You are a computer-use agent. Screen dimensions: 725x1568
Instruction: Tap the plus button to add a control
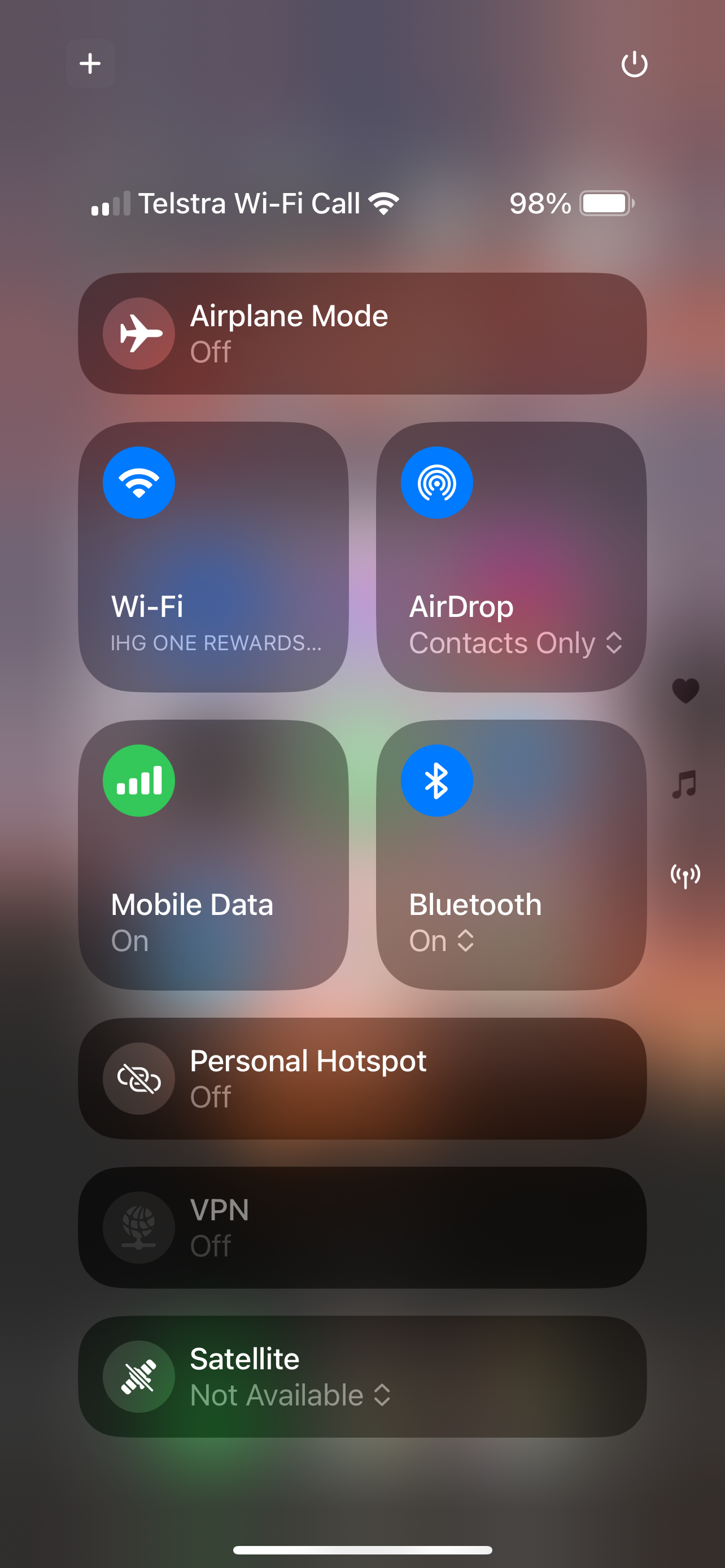tap(90, 63)
